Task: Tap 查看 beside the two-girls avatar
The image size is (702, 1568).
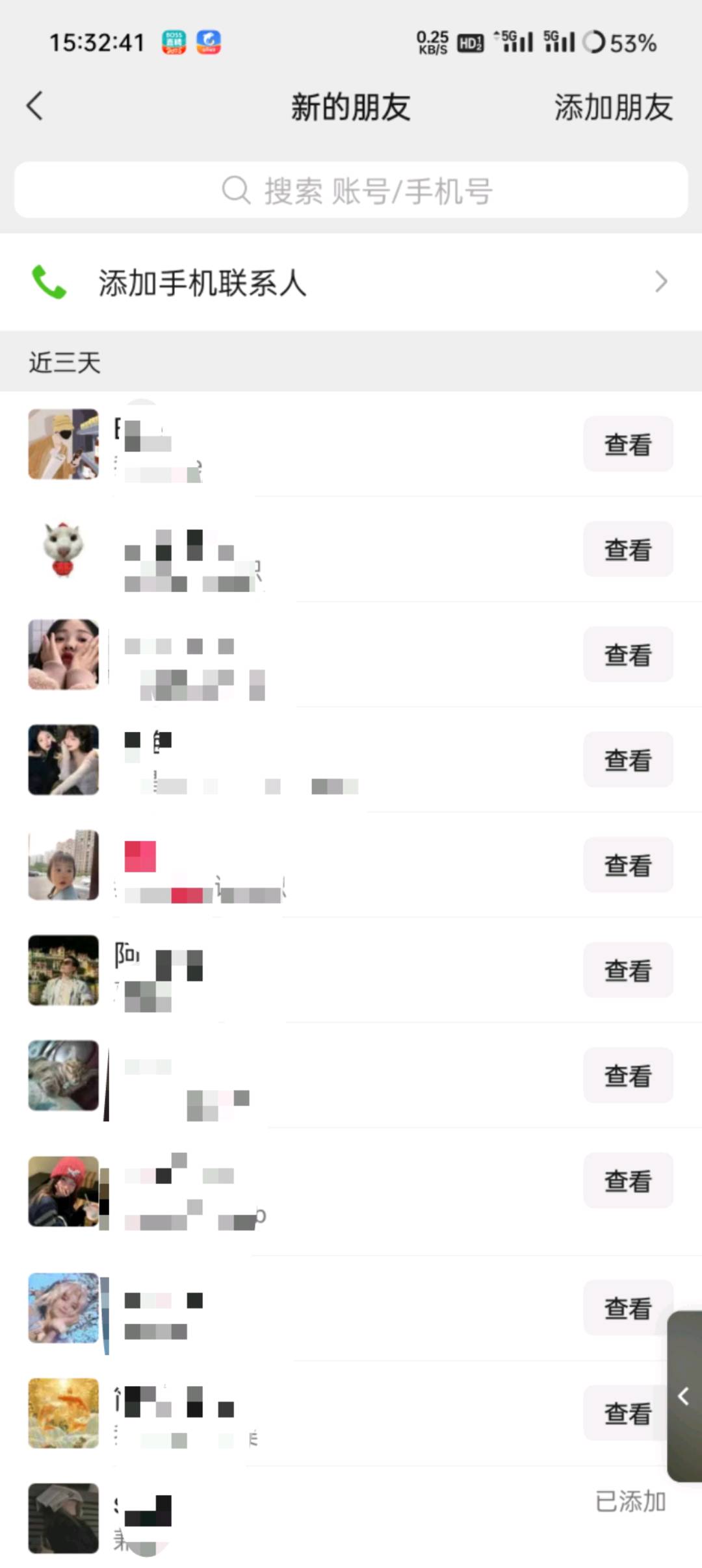Action: [x=627, y=760]
